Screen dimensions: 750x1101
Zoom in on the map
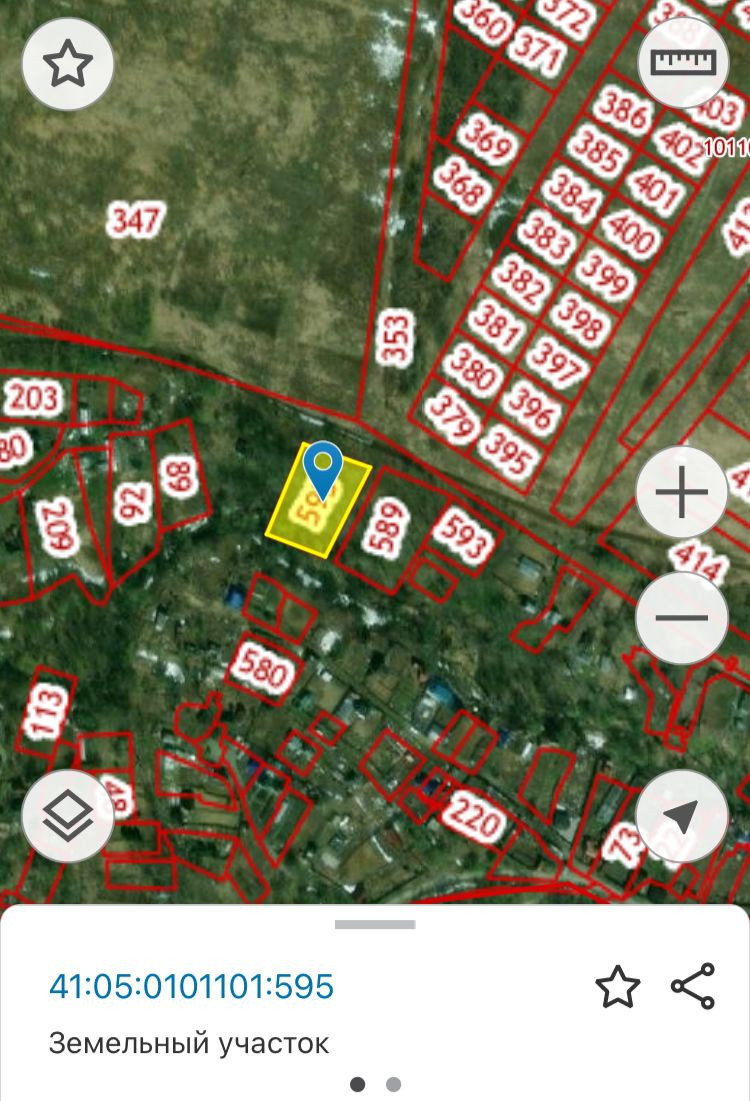click(x=681, y=492)
